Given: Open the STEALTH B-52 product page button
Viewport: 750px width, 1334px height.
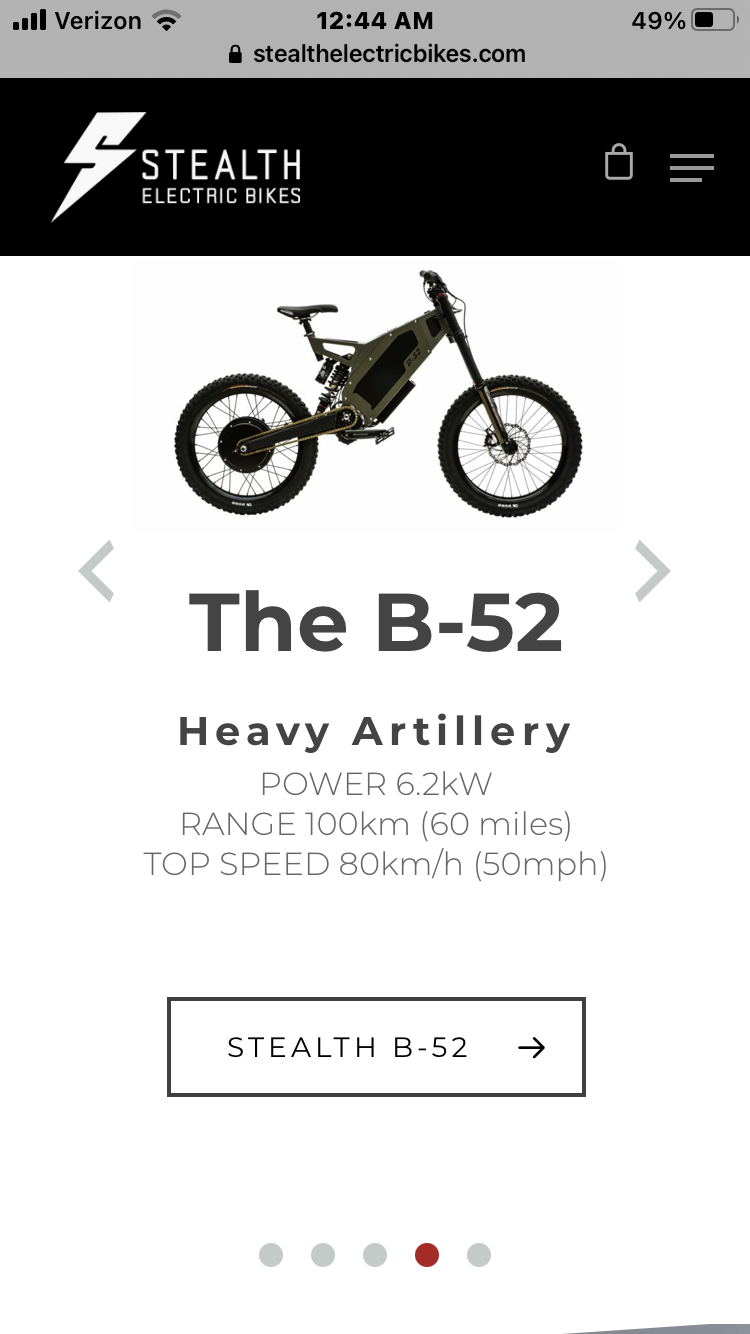Looking at the screenshot, I should pyautogui.click(x=376, y=1047).
